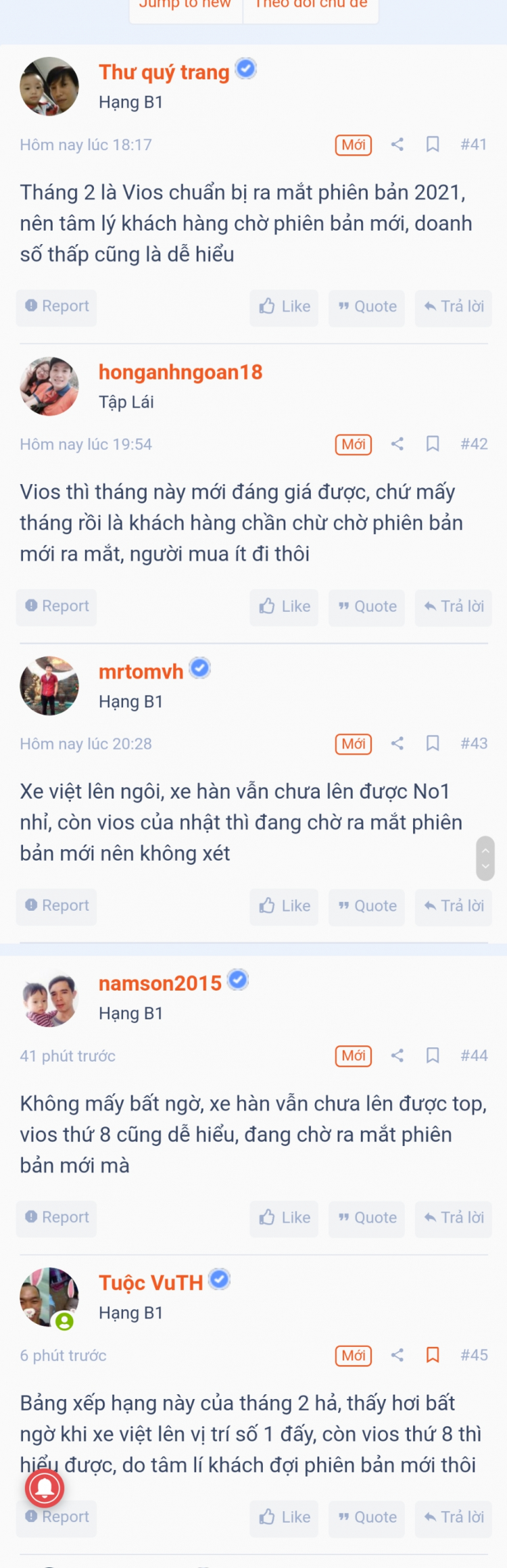Share post #41
Screen dimensions: 507x1568
tap(397, 144)
